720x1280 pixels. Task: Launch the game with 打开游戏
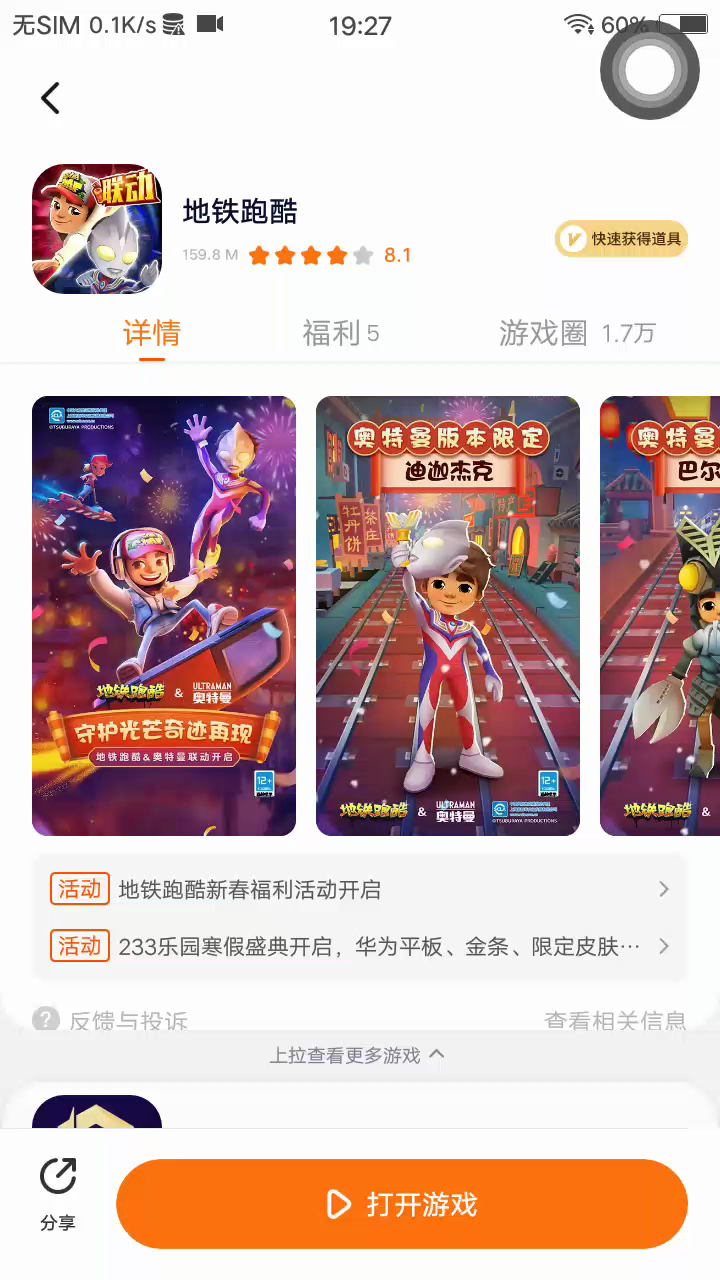(402, 1204)
